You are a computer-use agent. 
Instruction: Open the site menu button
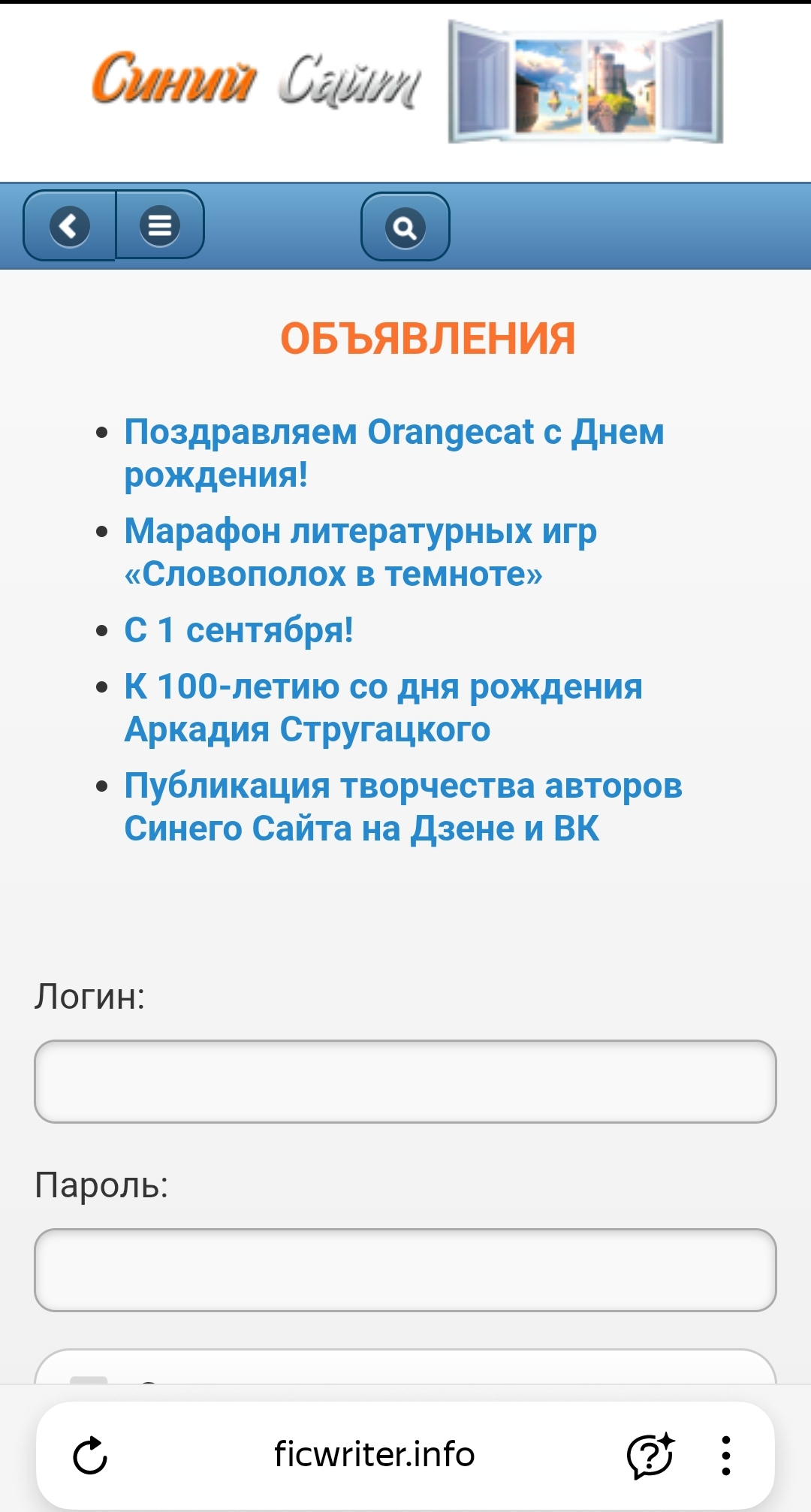pos(160,225)
